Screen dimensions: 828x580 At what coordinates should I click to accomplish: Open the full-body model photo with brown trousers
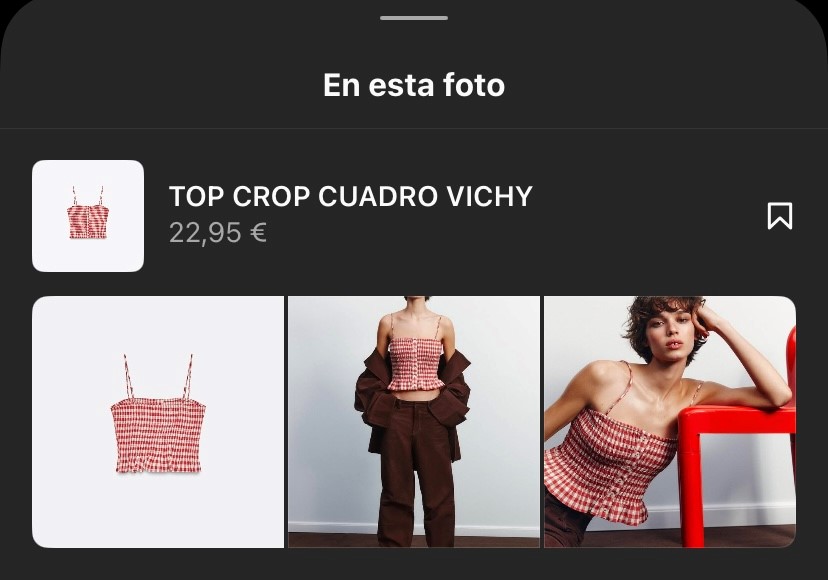tap(414, 422)
